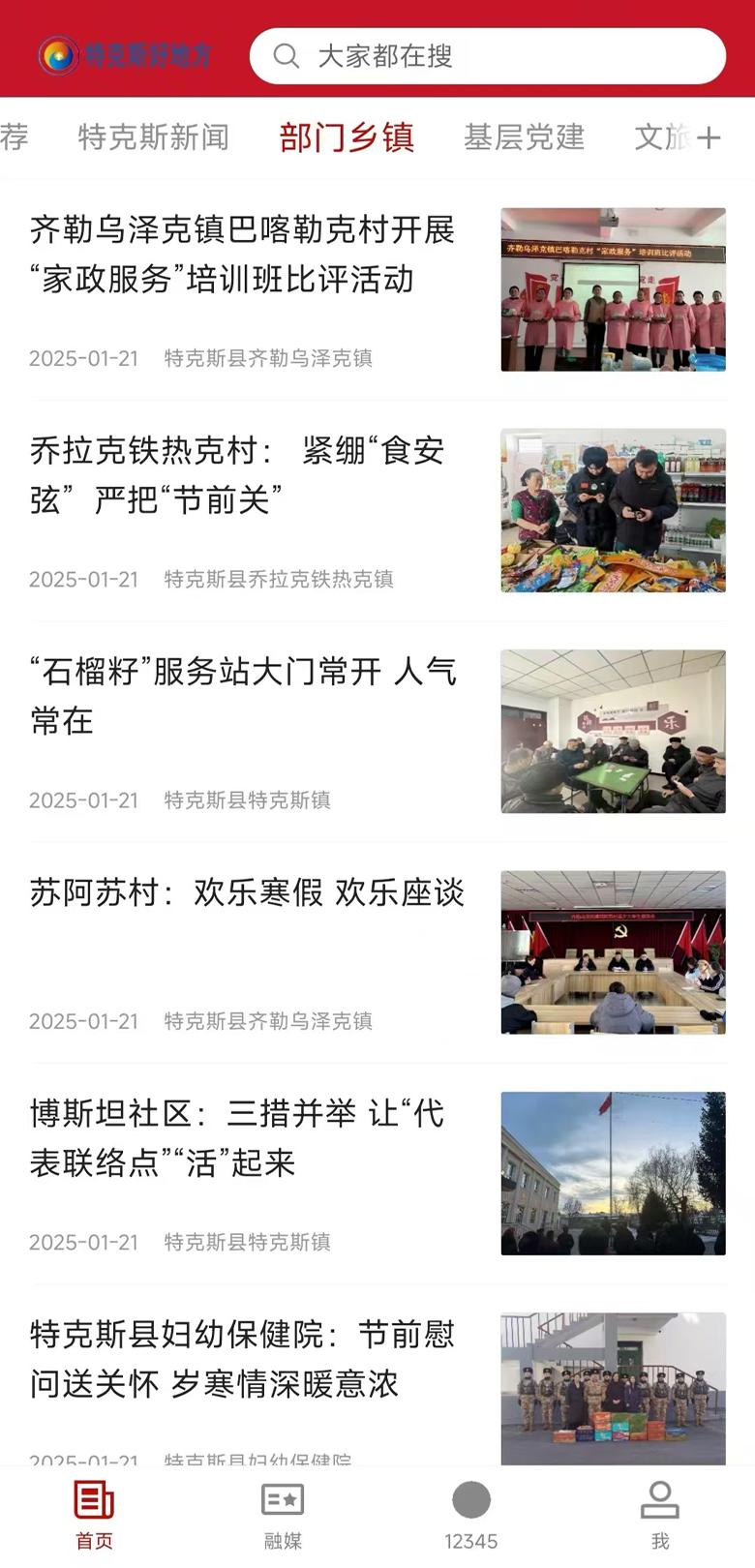Tap the 乔拉克铁热克村 food safety thumbnail
Viewport: 755px width, 1568px height.
click(614, 508)
